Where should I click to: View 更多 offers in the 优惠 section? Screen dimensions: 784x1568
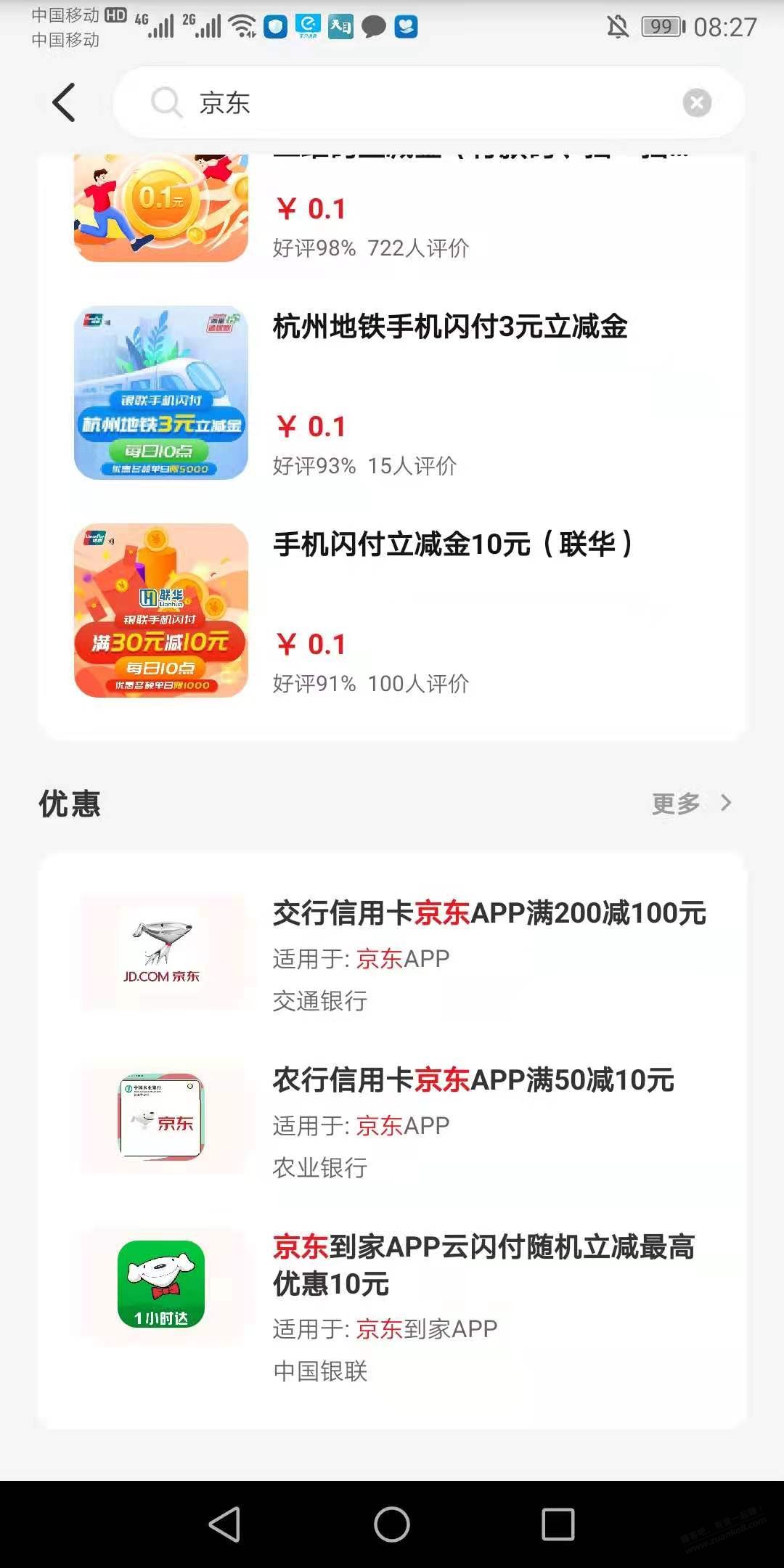click(x=690, y=803)
